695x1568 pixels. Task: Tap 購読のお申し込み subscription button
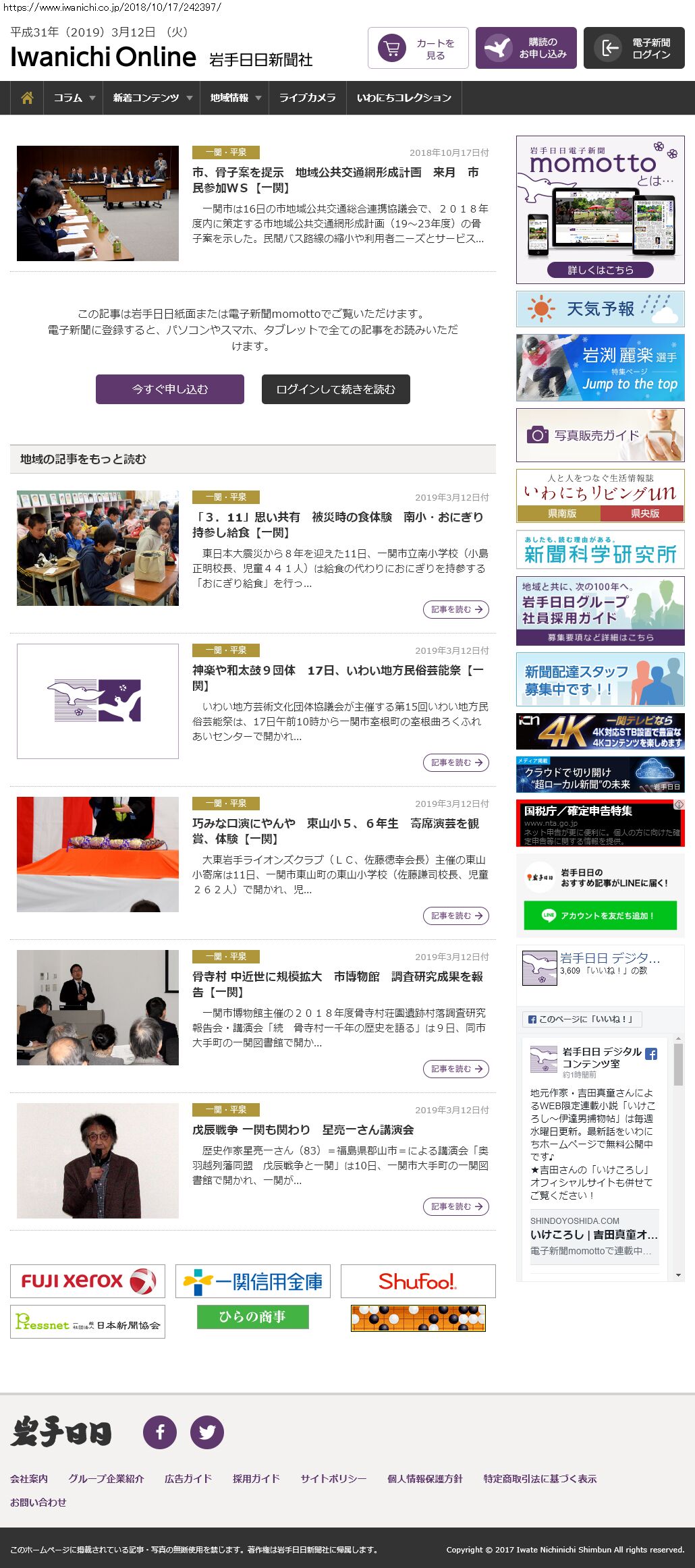tap(526, 48)
